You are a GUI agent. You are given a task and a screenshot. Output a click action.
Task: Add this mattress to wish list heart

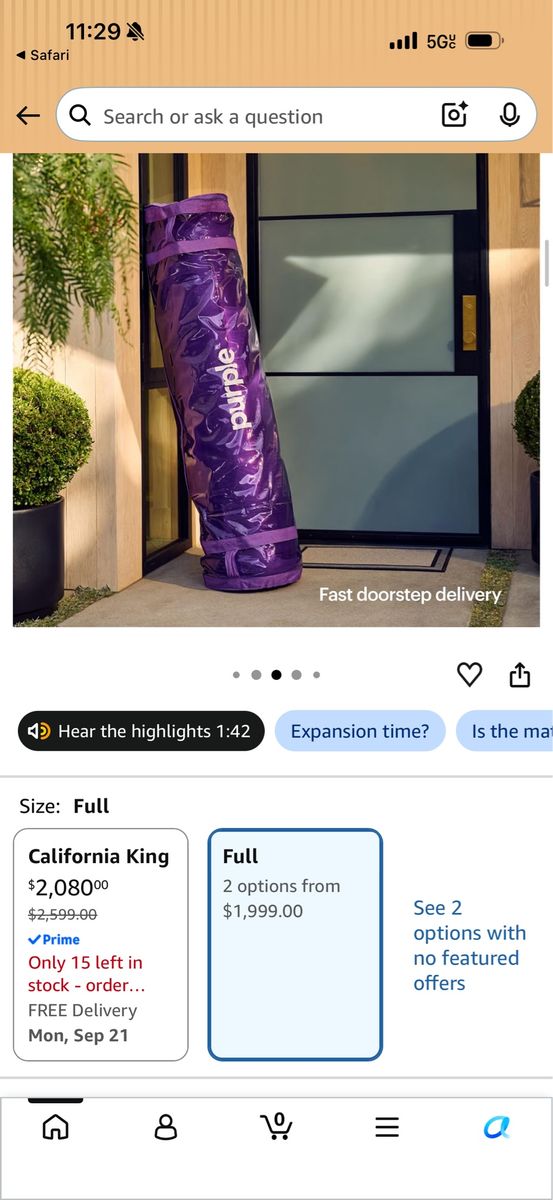(x=469, y=675)
